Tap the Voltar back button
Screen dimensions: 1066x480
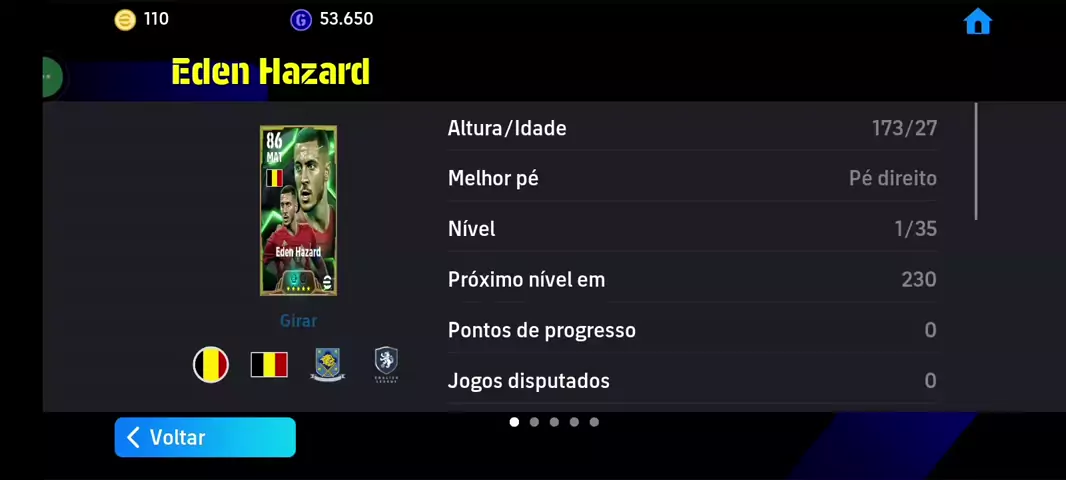coord(205,437)
